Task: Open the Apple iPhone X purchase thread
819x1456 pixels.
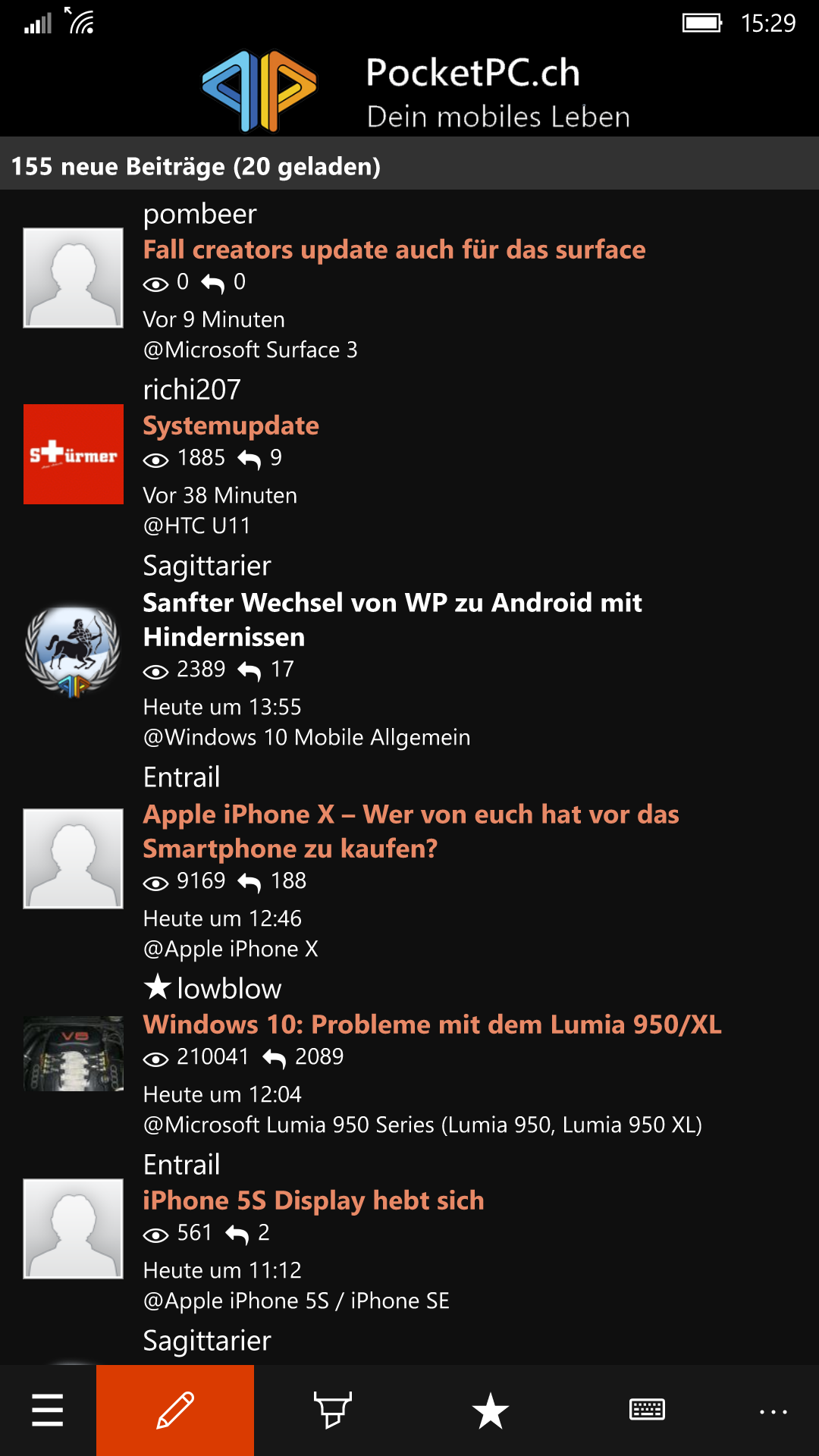Action: point(411,831)
